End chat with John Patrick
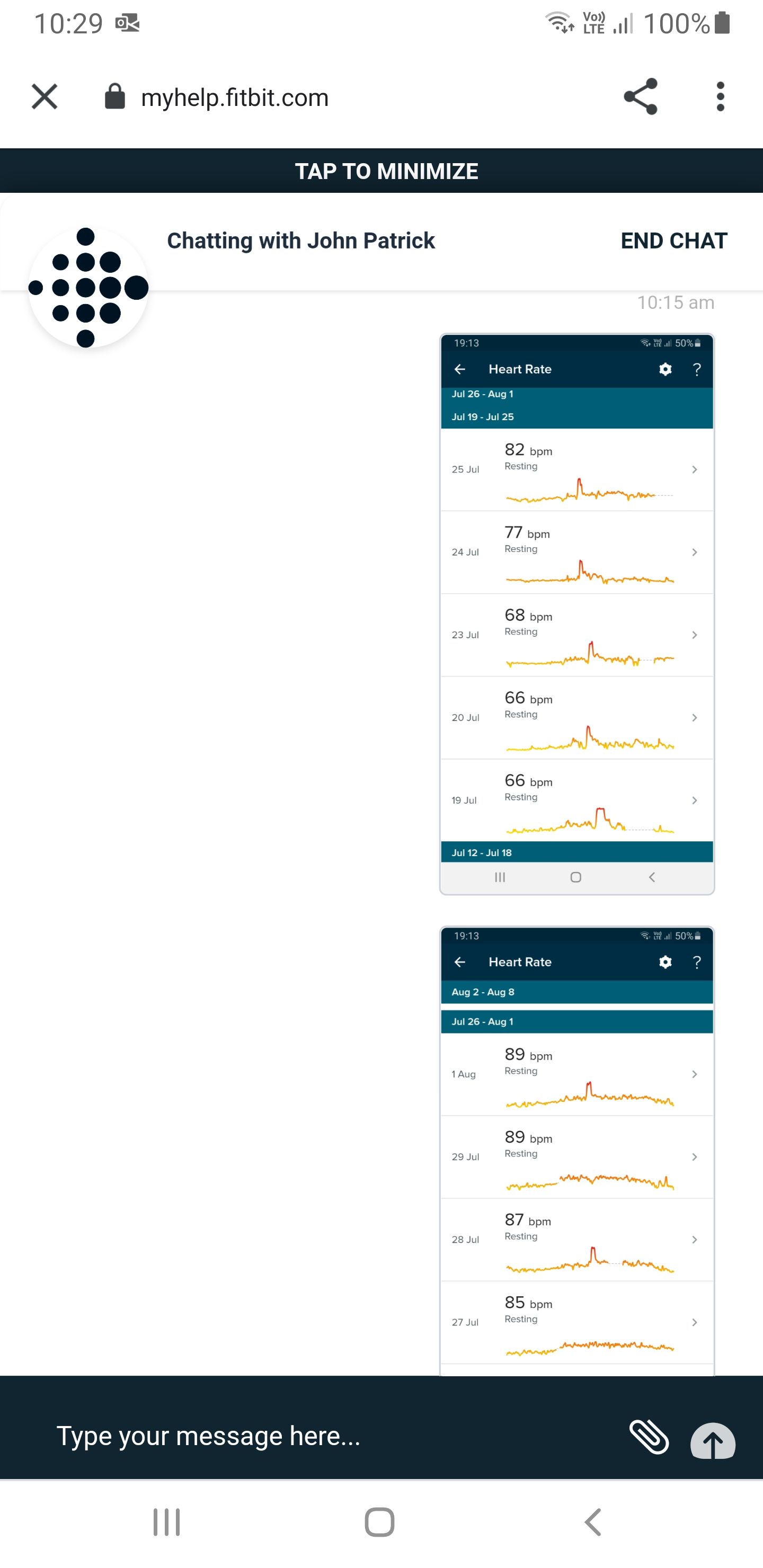Screen dimensions: 763x1568 pyautogui.click(x=673, y=241)
